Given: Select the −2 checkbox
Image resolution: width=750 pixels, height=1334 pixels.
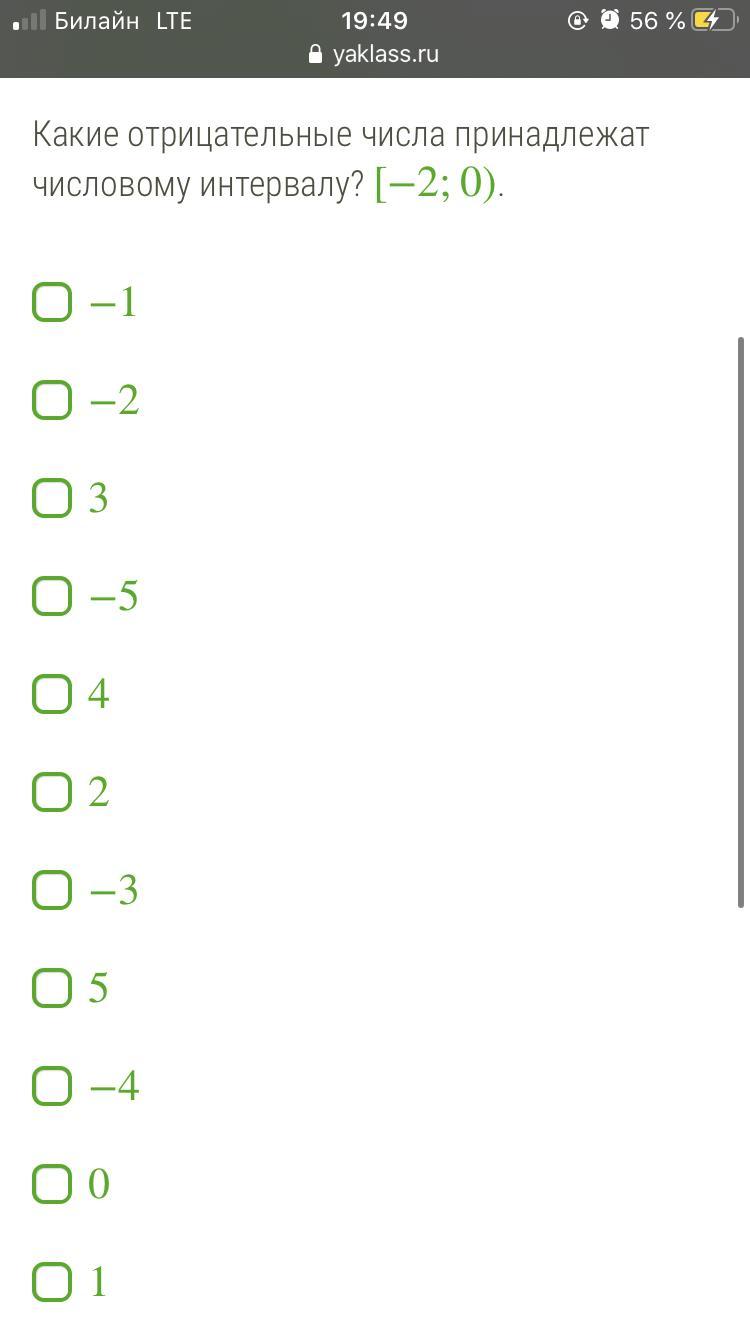Looking at the screenshot, I should (52, 400).
